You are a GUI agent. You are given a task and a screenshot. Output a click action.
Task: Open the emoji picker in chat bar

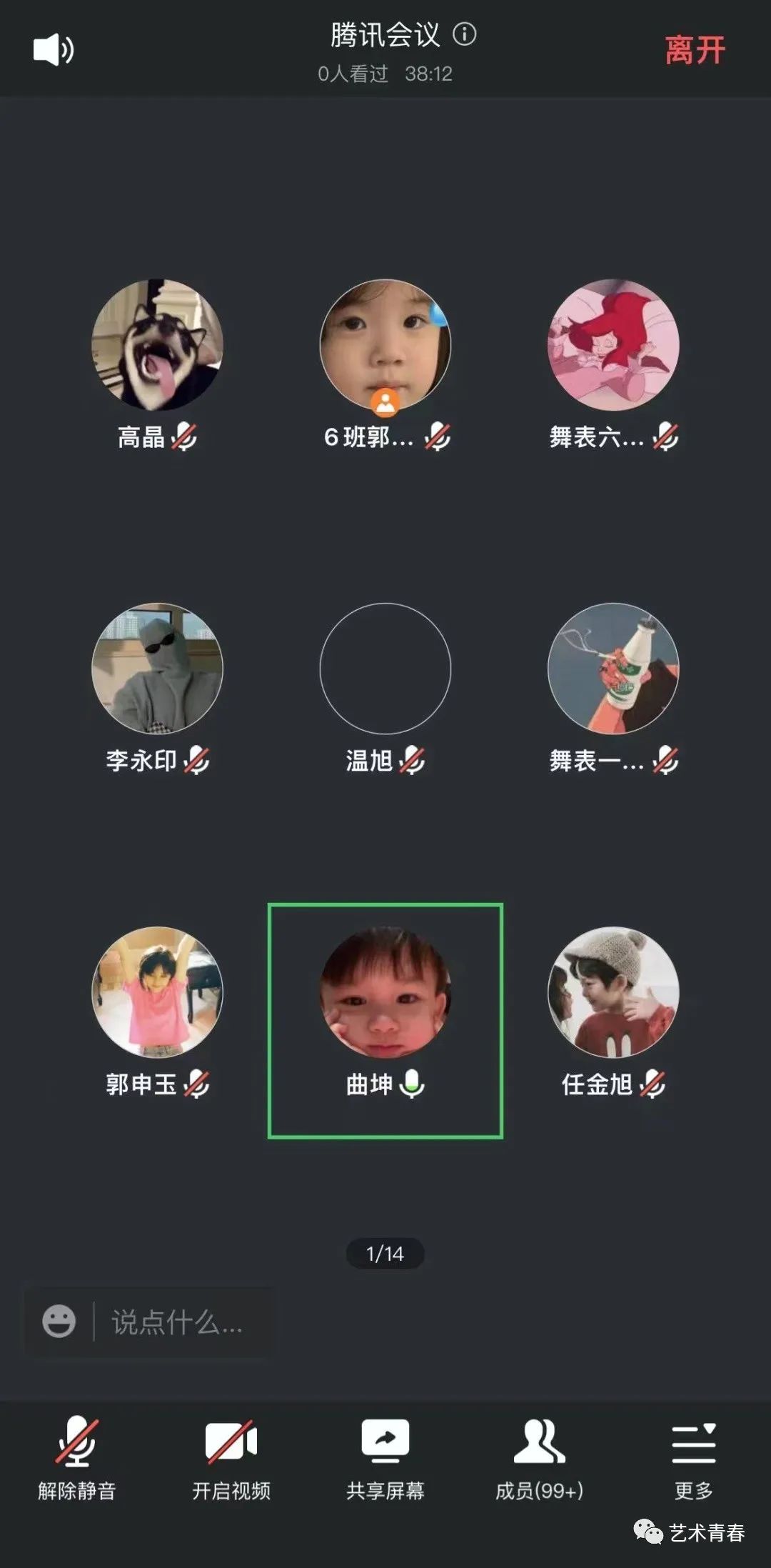click(x=59, y=1322)
